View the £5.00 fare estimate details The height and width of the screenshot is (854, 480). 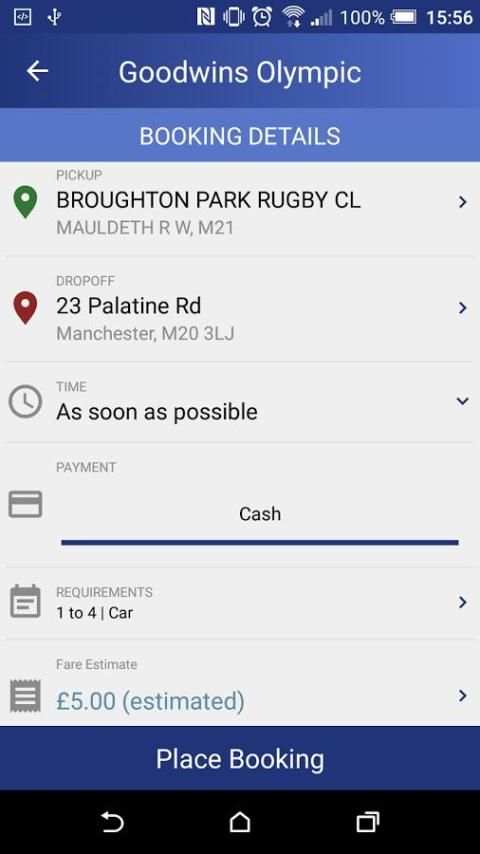coord(240,687)
